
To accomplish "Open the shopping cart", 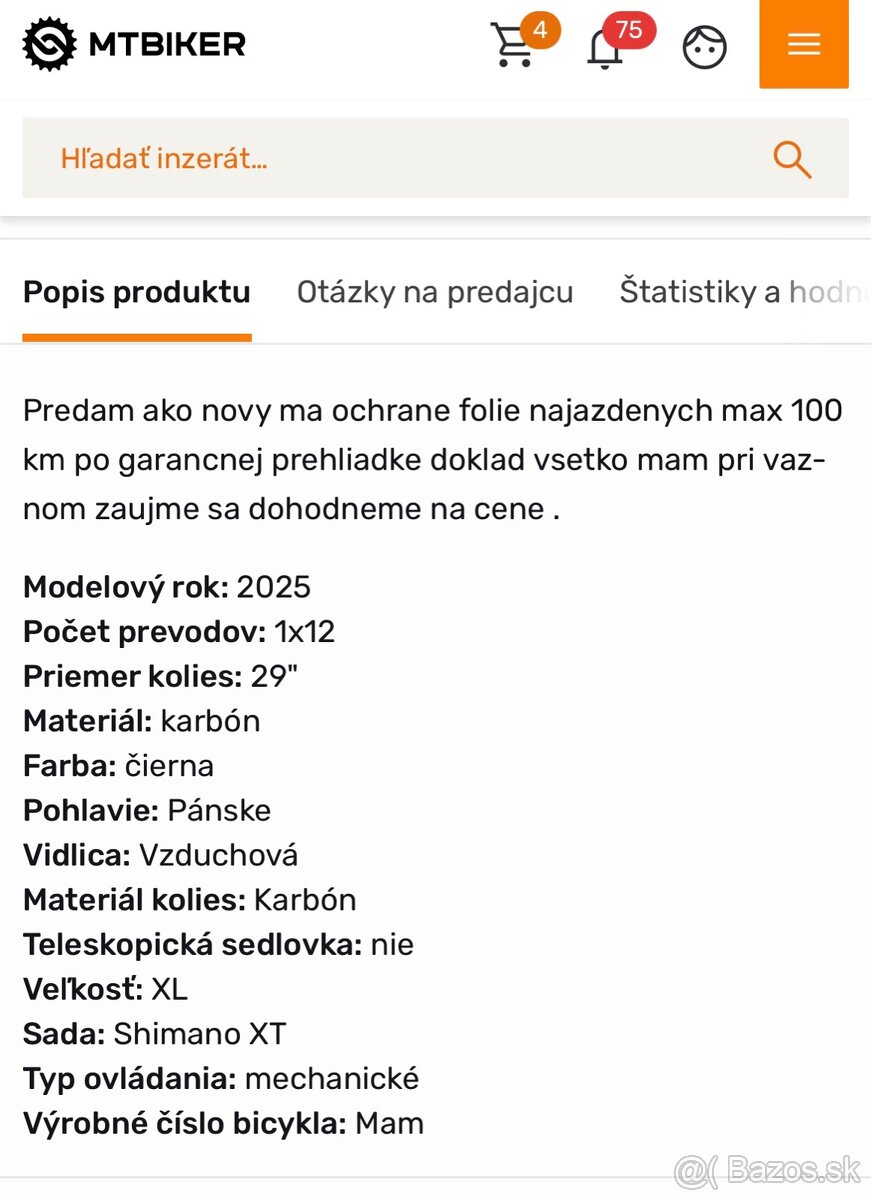I will coord(513,45).
